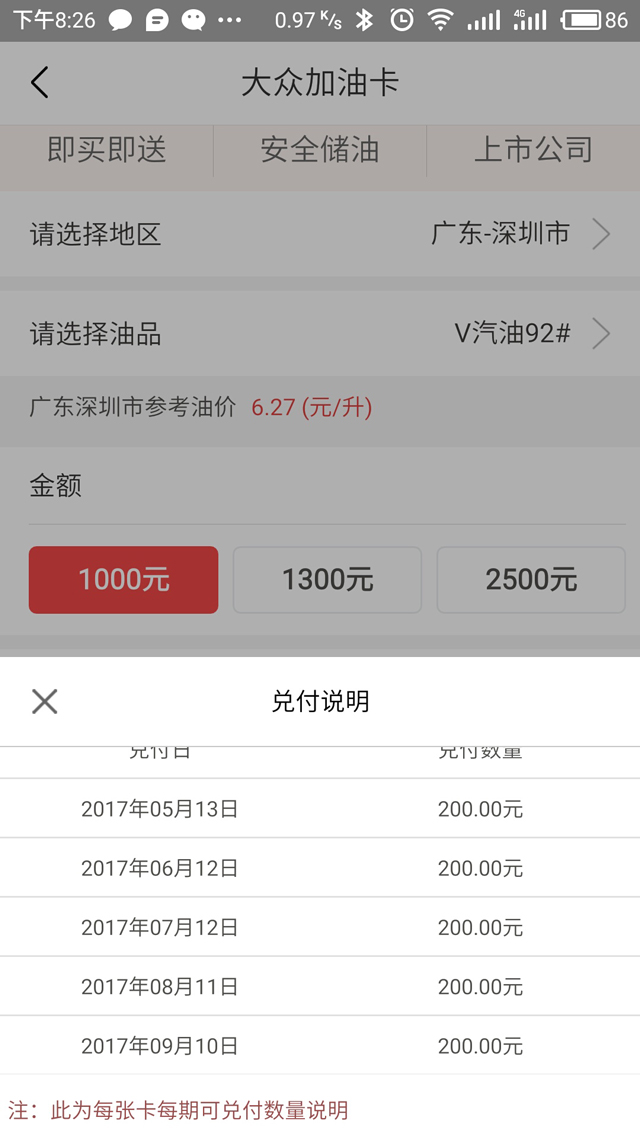Close the 兑付说明 panel

click(x=44, y=701)
